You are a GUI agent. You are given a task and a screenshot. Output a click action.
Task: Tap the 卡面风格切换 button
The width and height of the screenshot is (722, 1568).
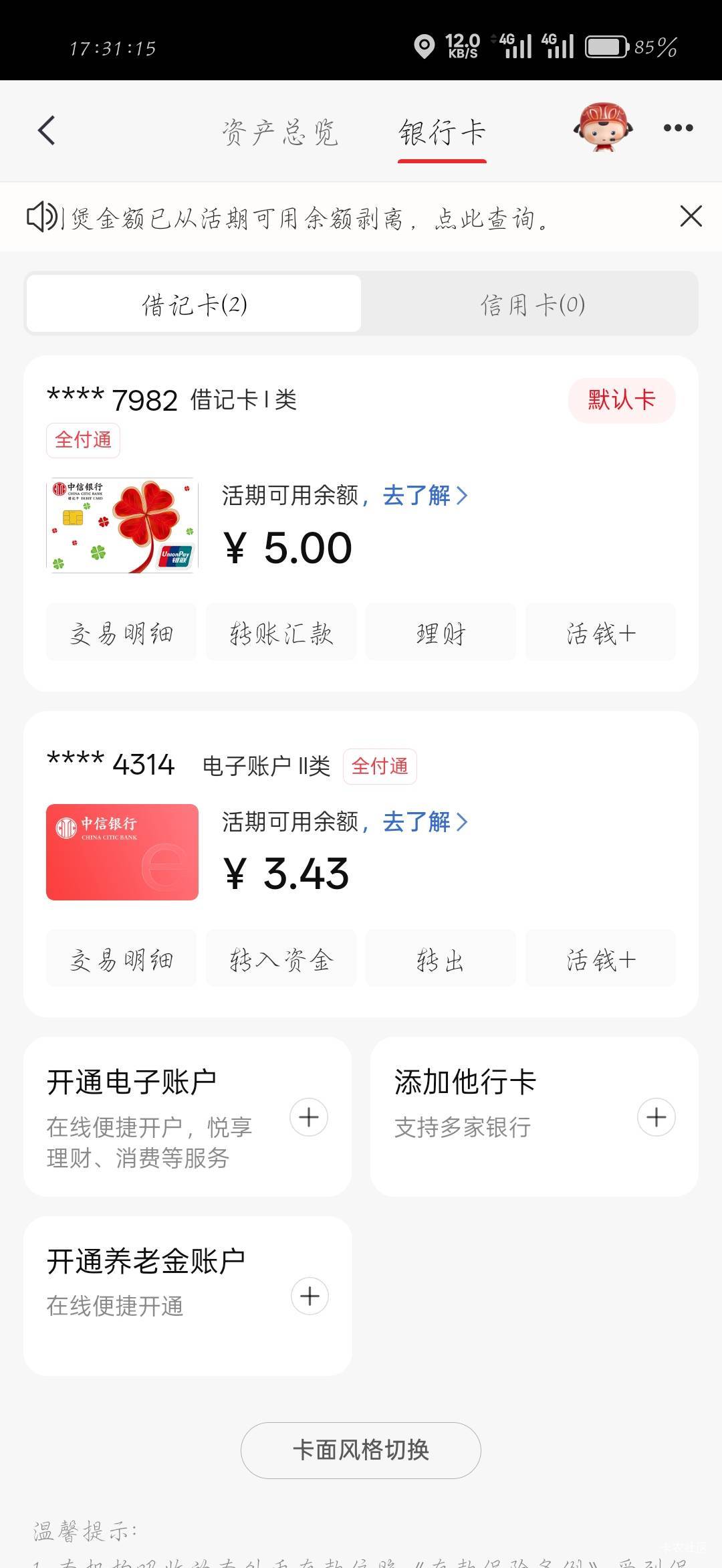[361, 1450]
